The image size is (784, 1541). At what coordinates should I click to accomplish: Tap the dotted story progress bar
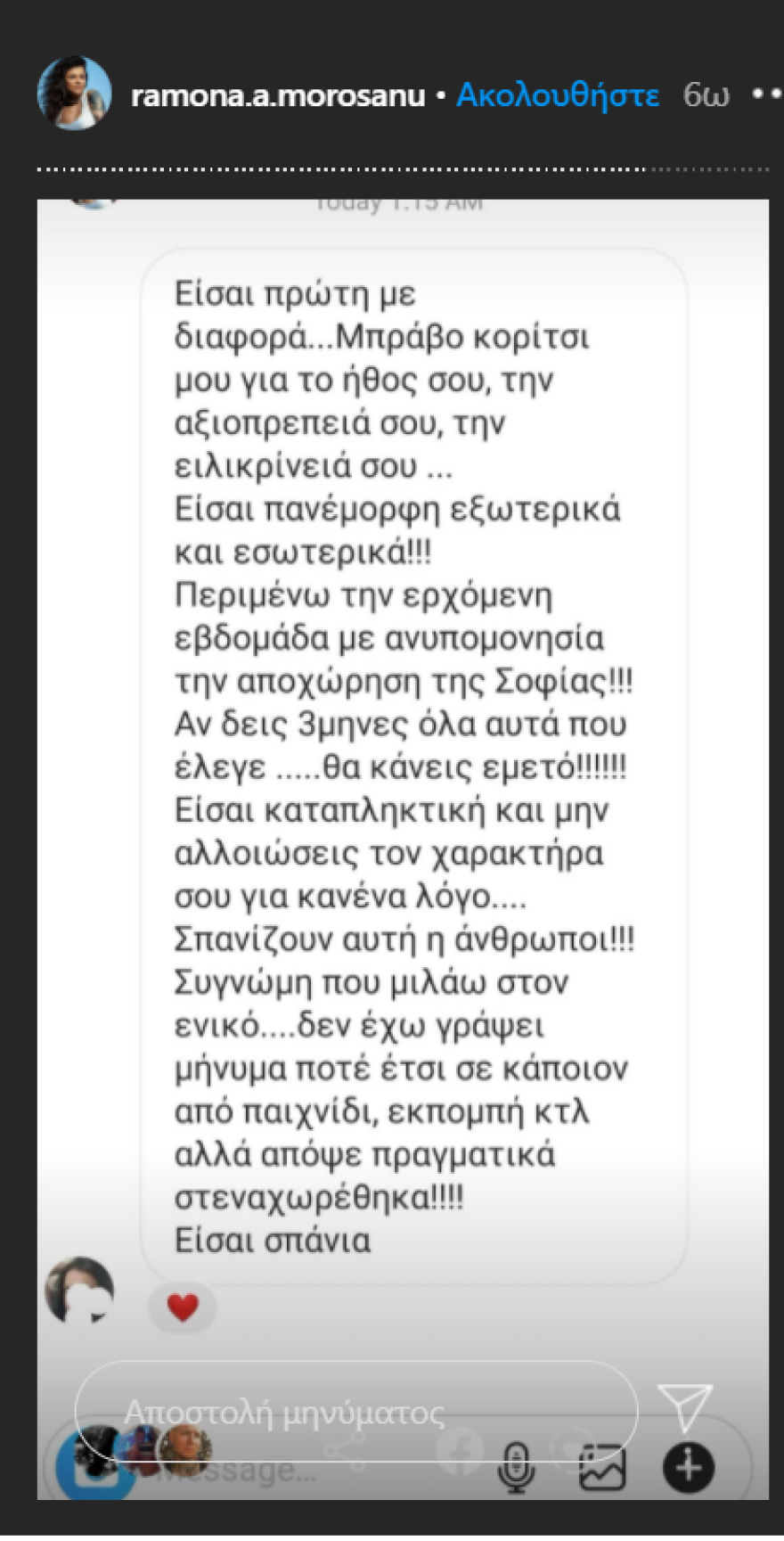click(392, 166)
